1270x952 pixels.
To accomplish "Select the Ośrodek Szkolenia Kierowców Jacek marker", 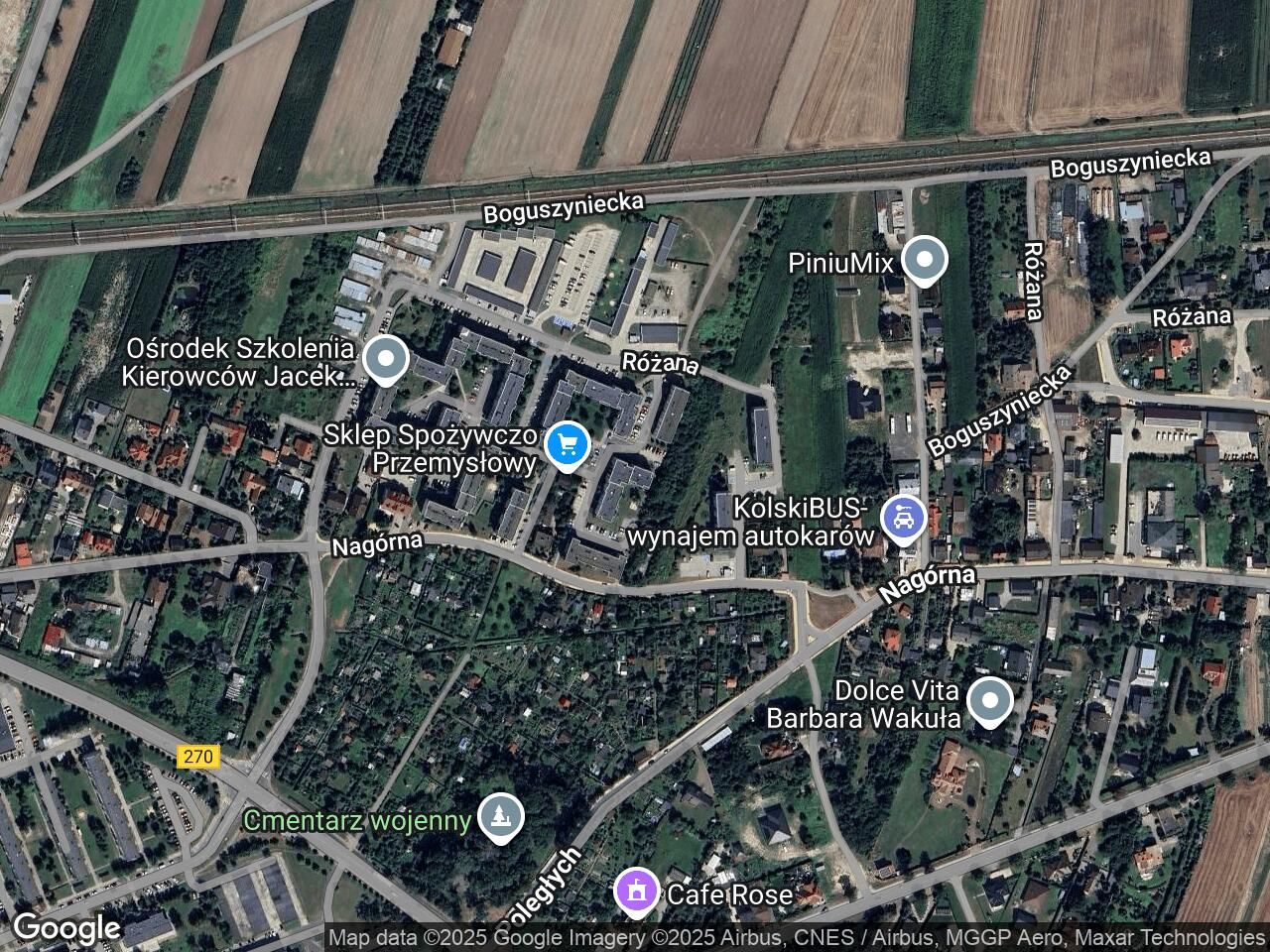I will pyautogui.click(x=385, y=360).
